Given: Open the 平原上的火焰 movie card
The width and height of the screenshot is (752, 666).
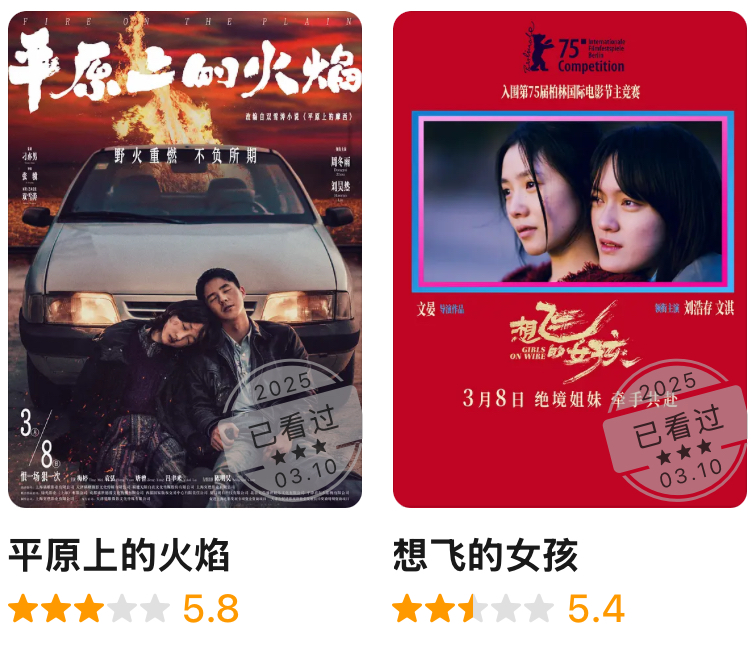Looking at the screenshot, I should [x=185, y=260].
